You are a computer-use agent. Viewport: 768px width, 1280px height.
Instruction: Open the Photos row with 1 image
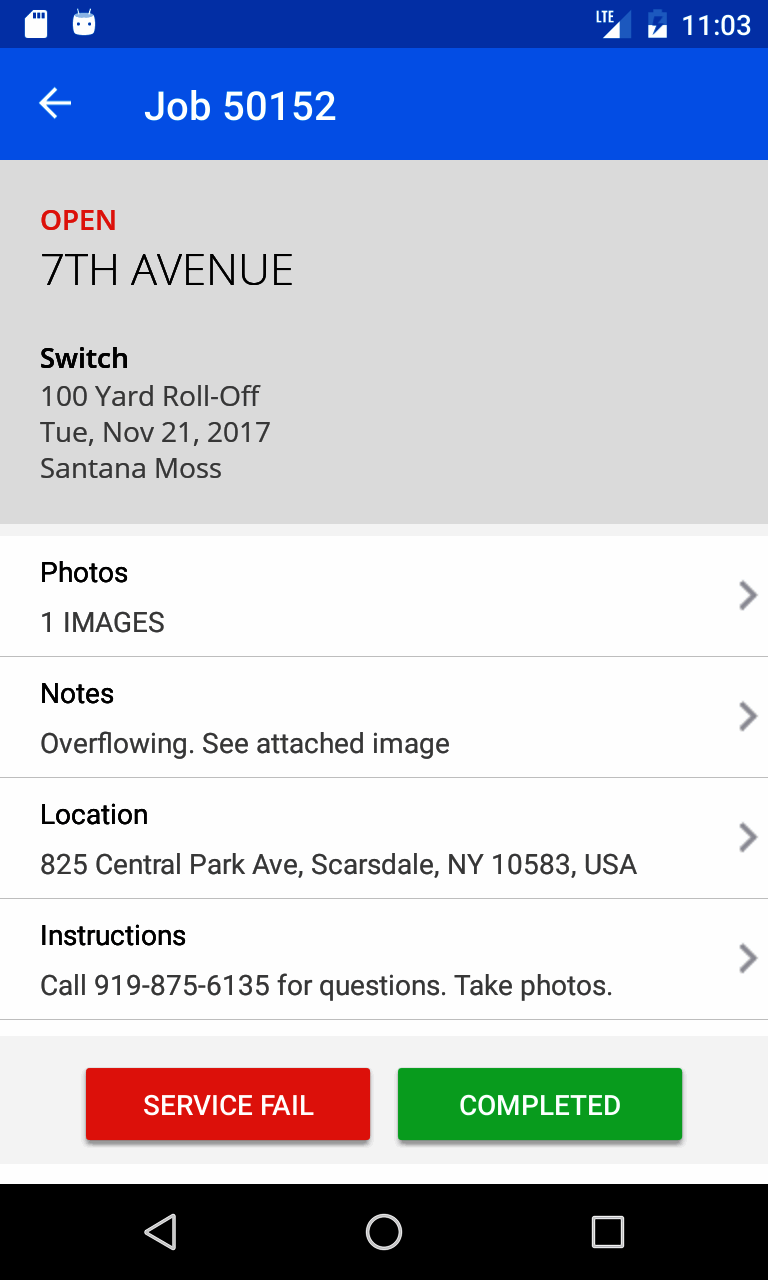coord(384,597)
